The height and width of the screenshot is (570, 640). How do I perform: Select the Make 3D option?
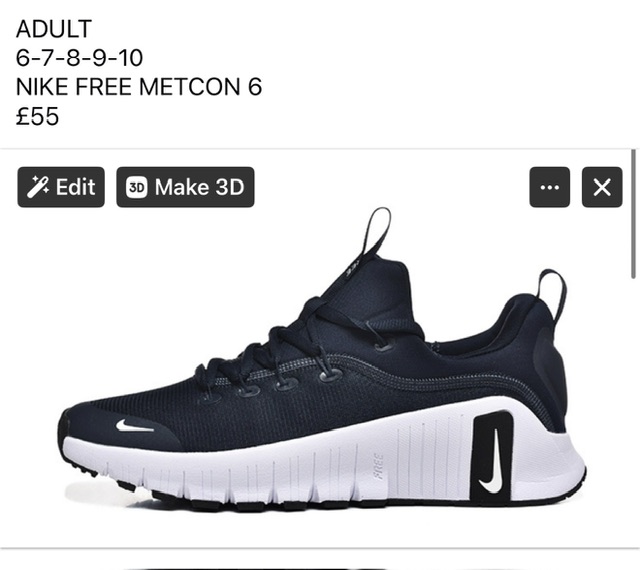click(185, 187)
